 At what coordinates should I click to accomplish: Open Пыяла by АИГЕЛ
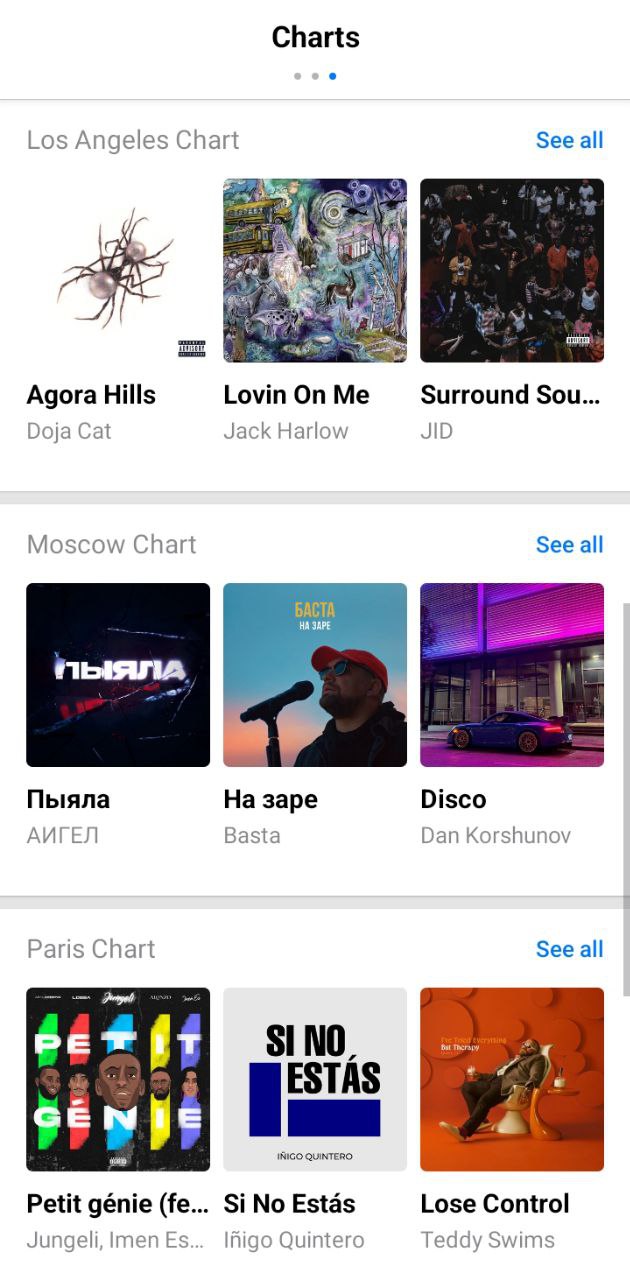[118, 675]
